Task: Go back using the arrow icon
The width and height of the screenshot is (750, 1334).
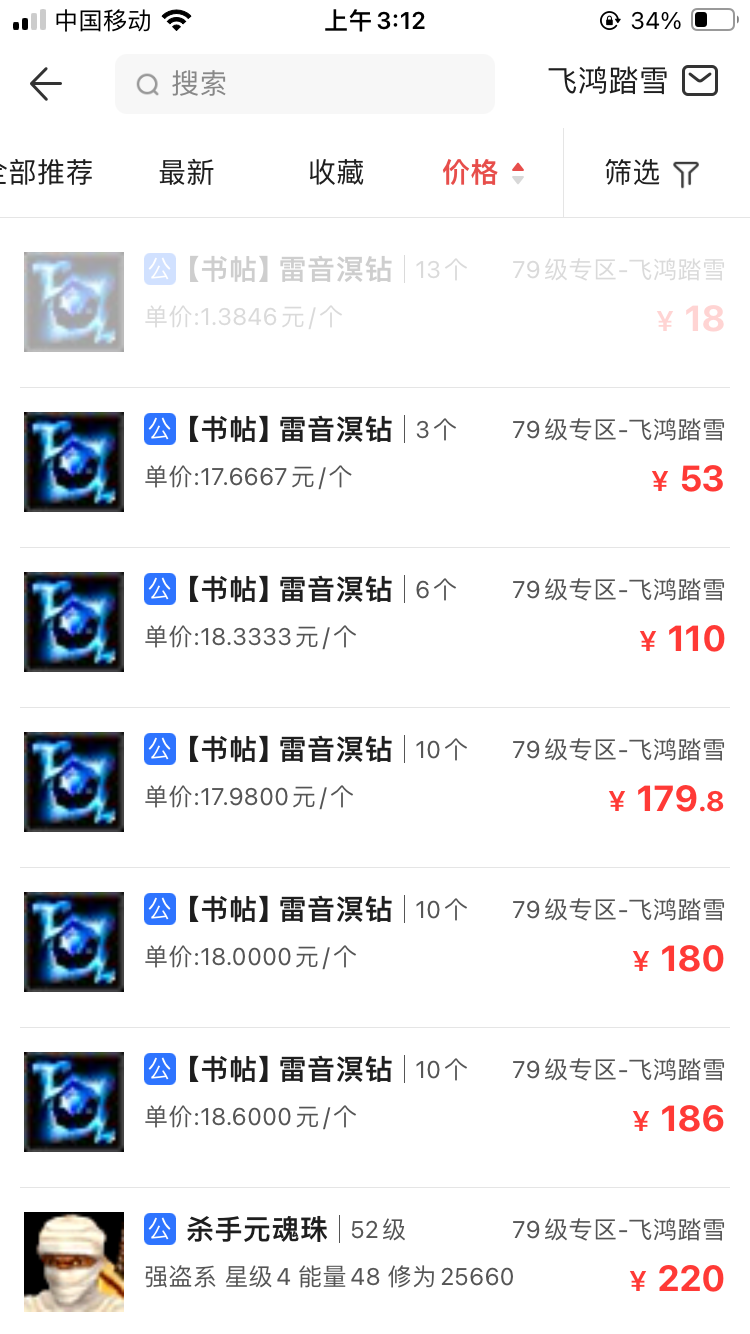Action: pyautogui.click(x=46, y=84)
